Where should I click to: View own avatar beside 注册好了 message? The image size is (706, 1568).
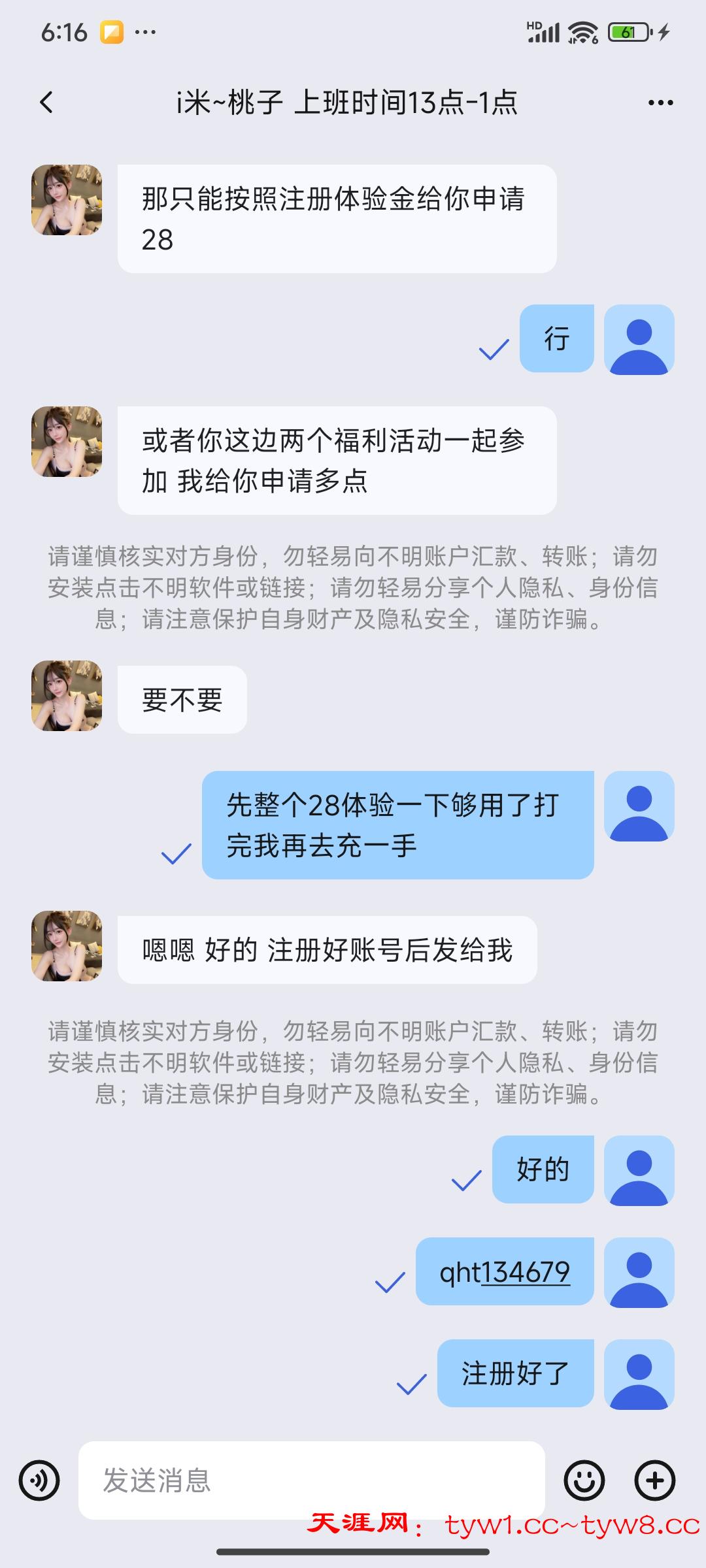pos(639,1374)
